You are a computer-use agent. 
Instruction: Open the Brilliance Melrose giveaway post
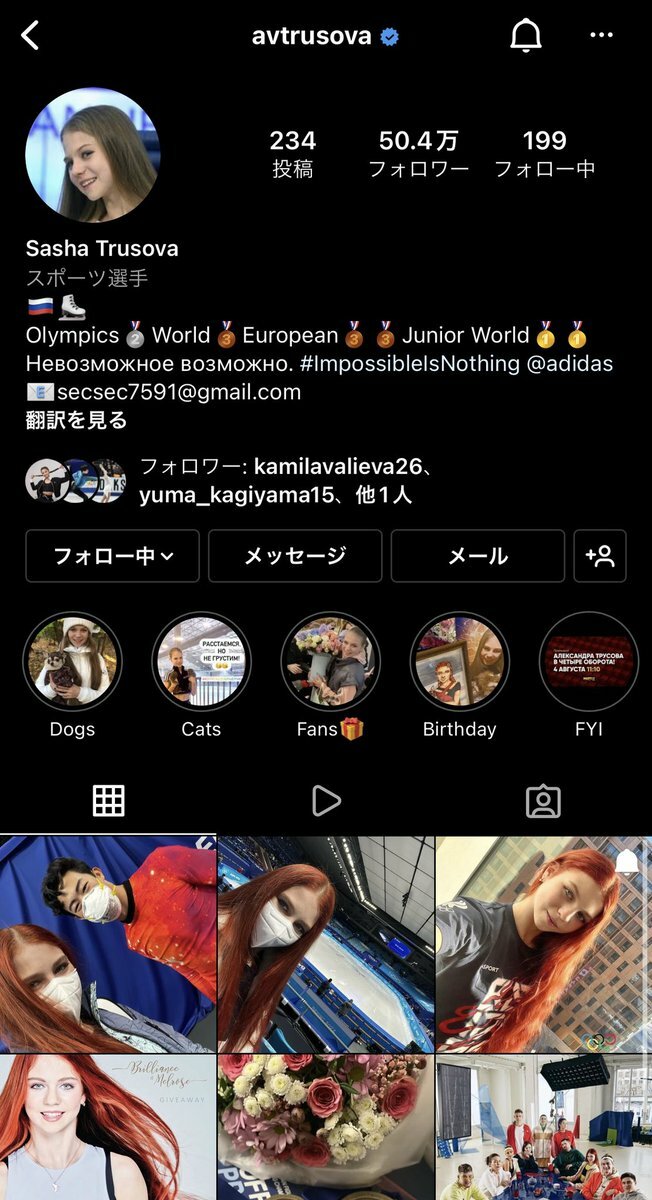[108, 1127]
